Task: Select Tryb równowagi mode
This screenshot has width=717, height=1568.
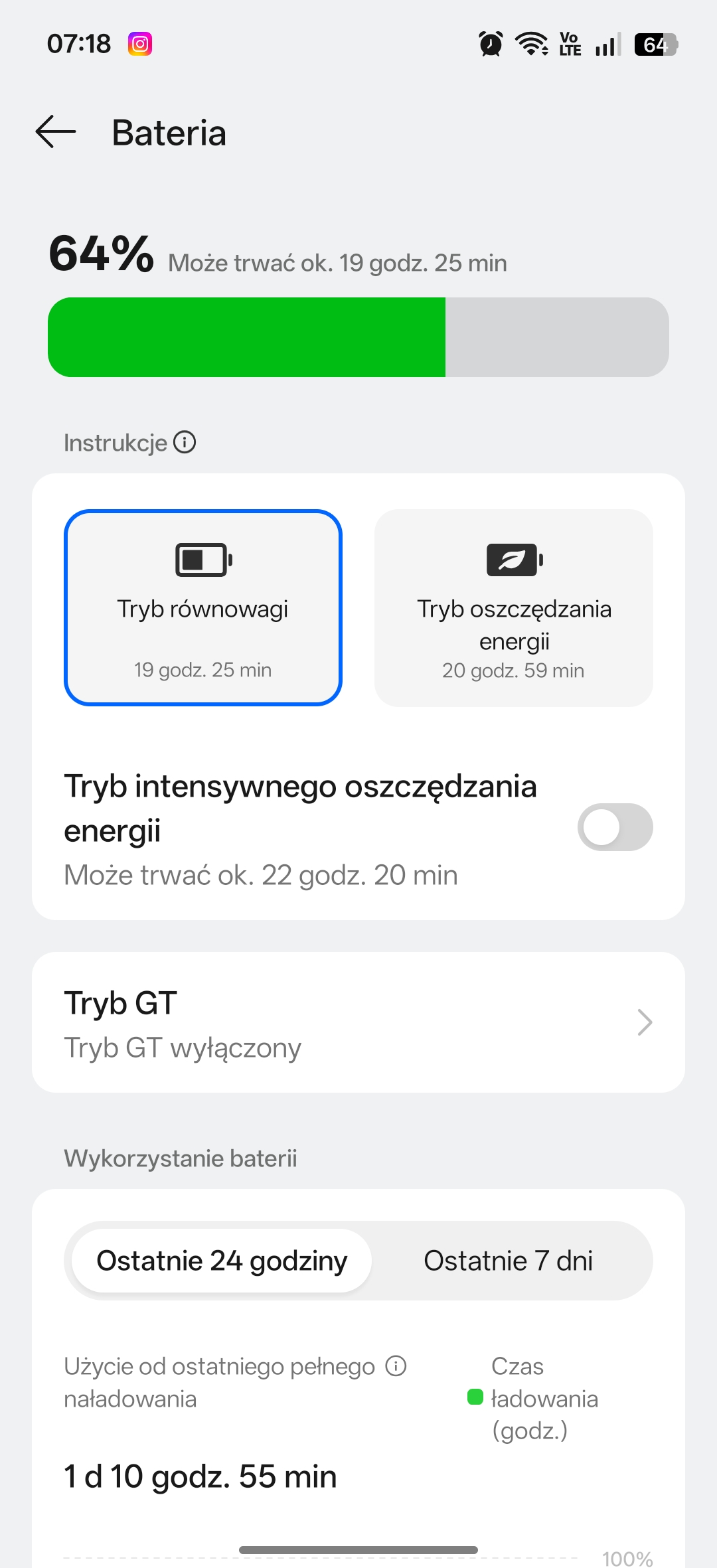Action: [x=203, y=607]
